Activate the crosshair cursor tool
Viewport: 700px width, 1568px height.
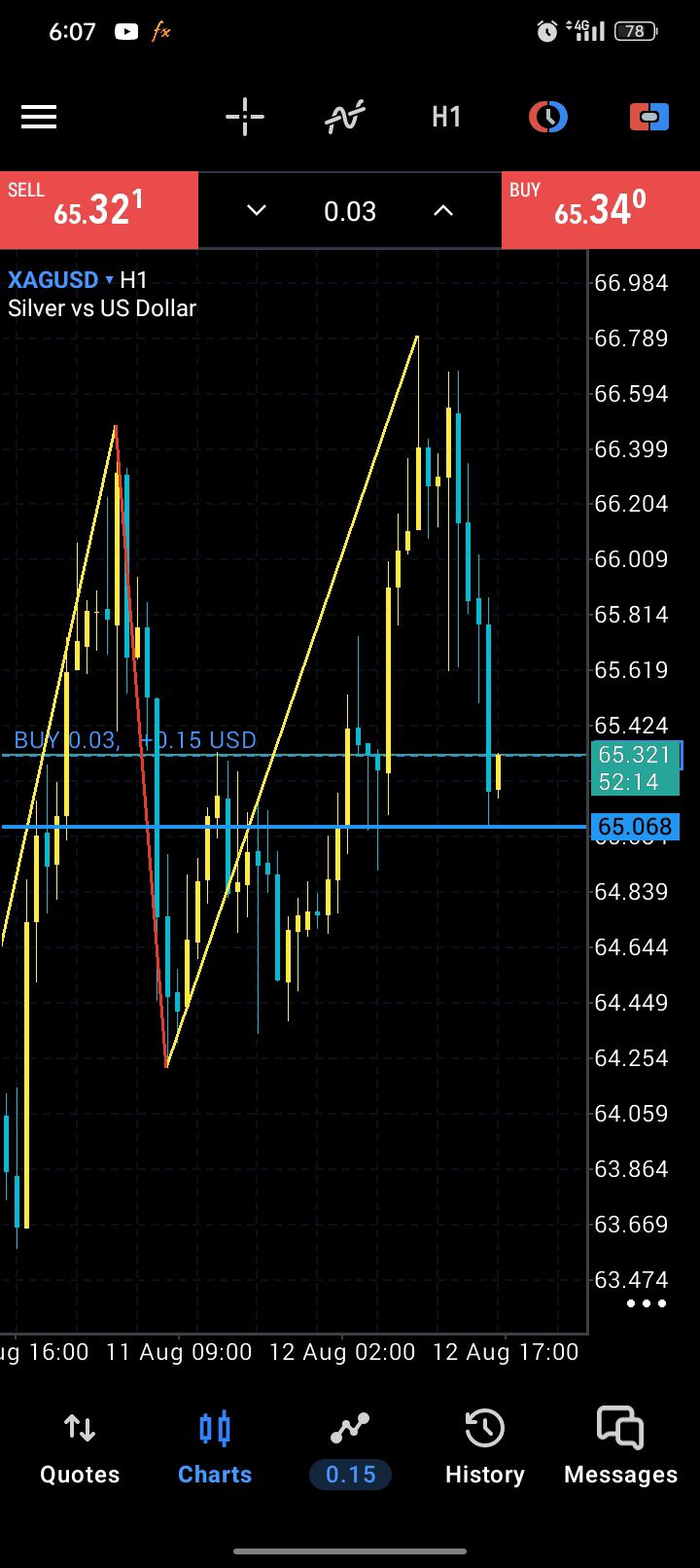(x=245, y=118)
